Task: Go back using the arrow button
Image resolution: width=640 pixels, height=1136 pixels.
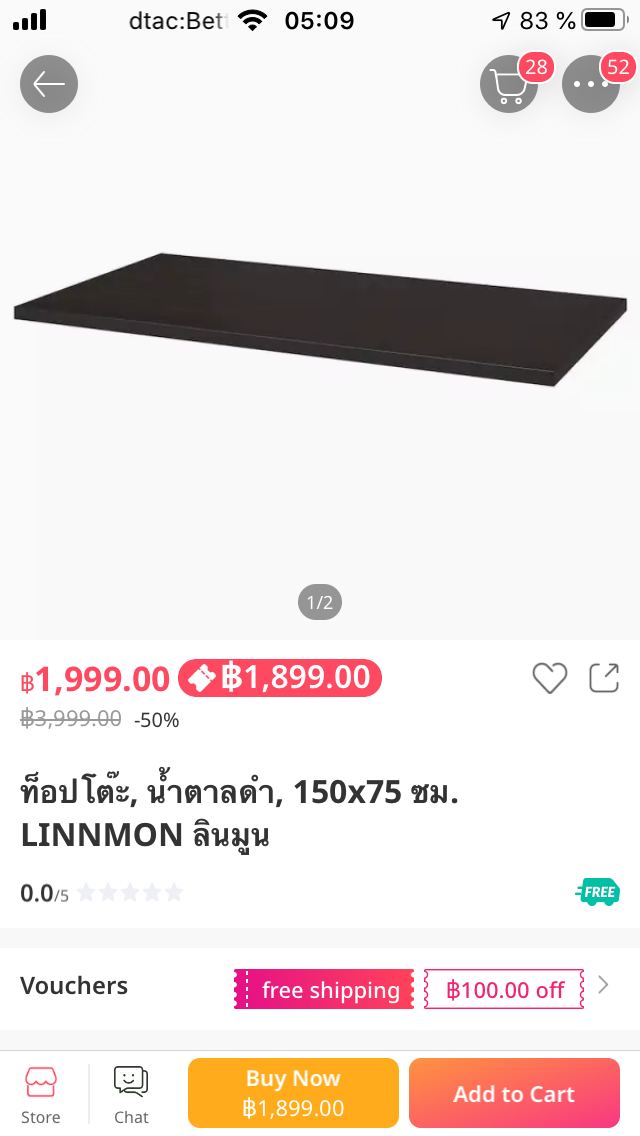Action: click(49, 84)
